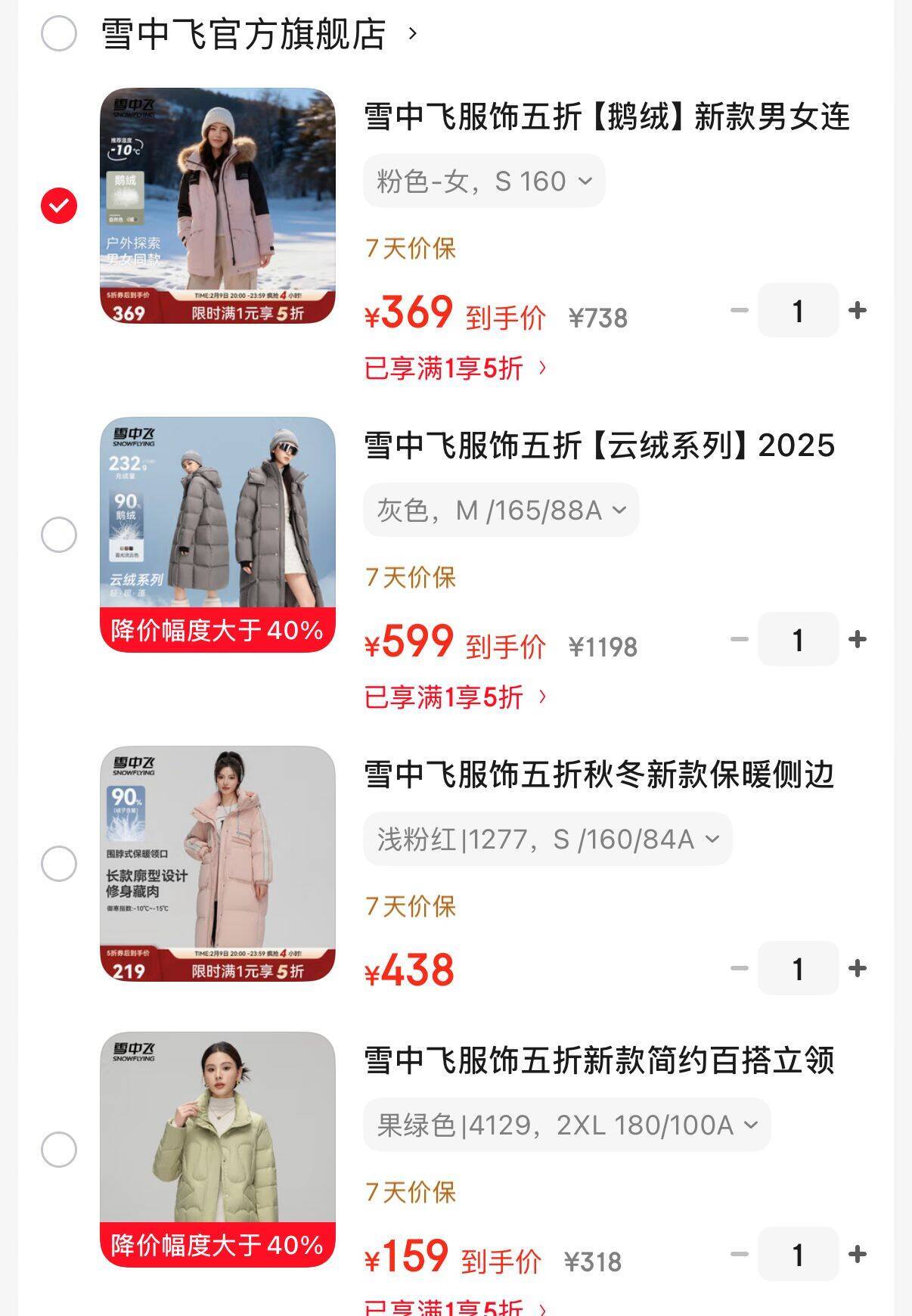The image size is (912, 1316).
Task: Check the 果绿色 立领 jacket item
Action: [x=59, y=1150]
